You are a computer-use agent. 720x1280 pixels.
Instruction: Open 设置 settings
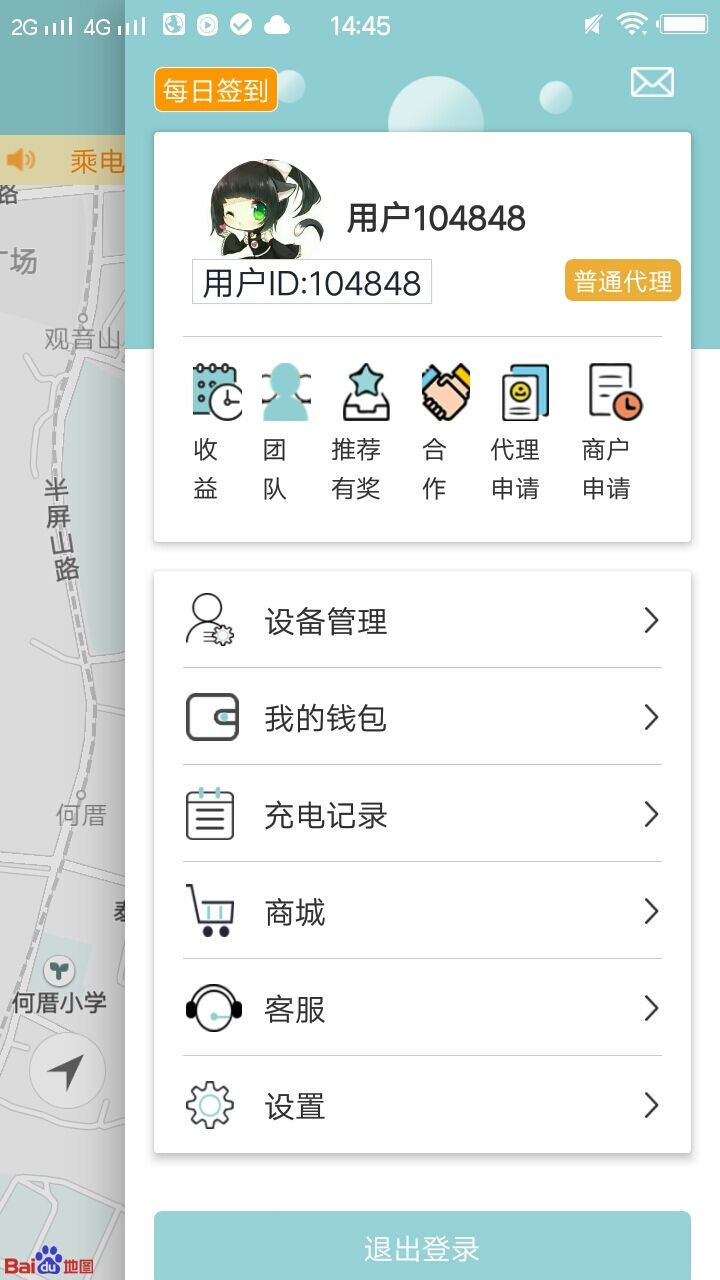pos(422,1106)
